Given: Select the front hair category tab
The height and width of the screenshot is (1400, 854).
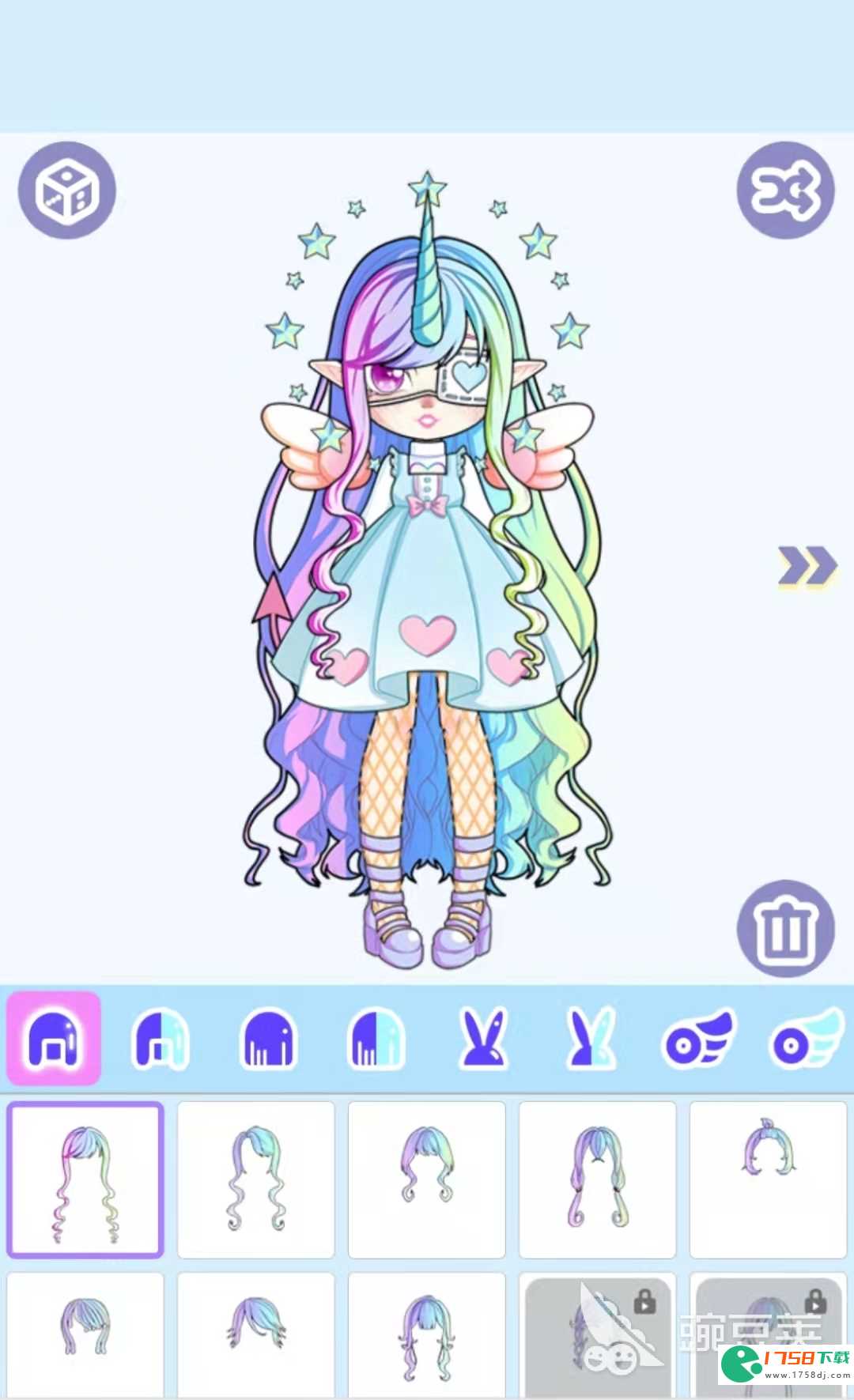Looking at the screenshot, I should click(54, 1038).
